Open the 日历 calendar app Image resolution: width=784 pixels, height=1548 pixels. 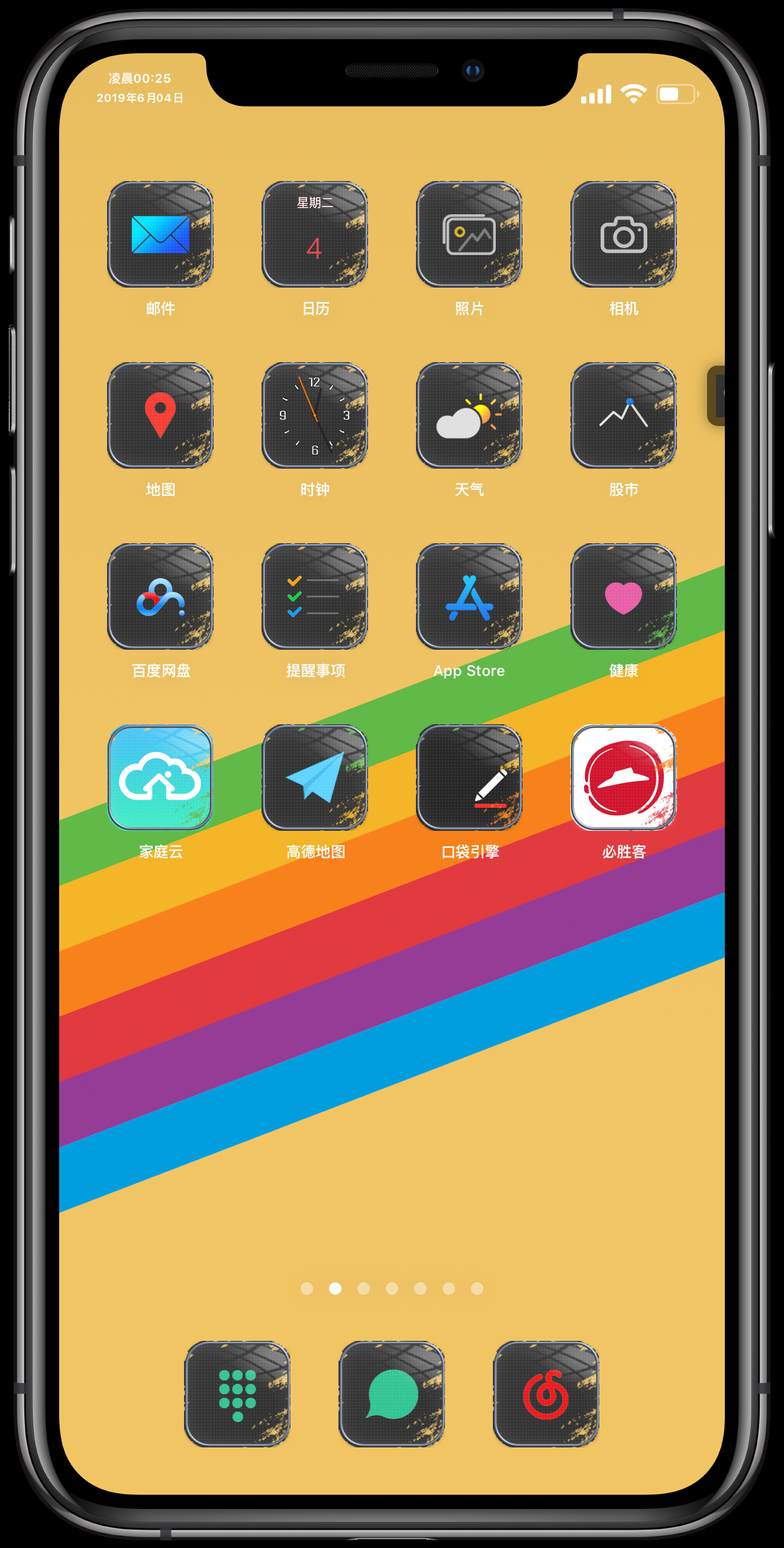coord(315,234)
